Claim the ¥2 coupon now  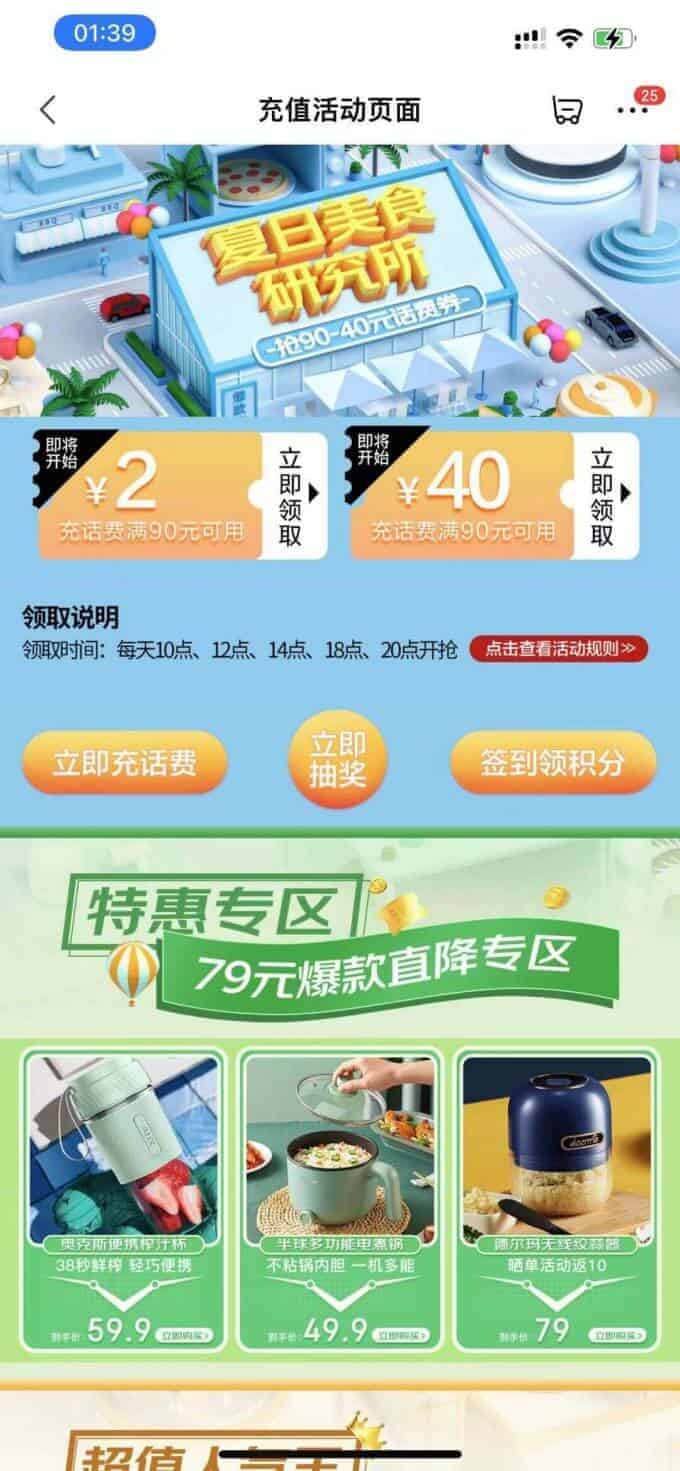click(x=291, y=496)
